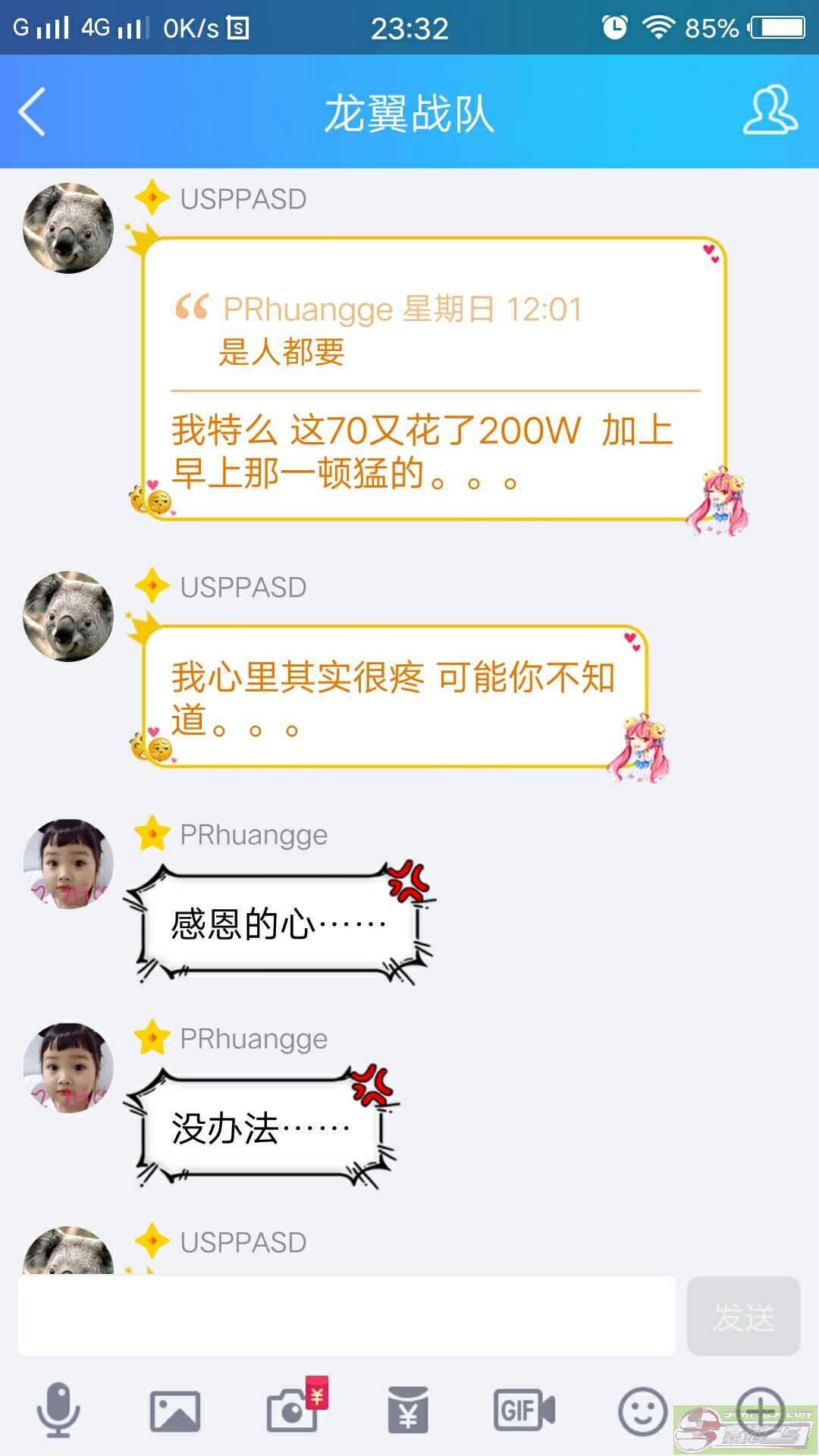819x1456 pixels.
Task: Record a voice message with microphone
Action: pos(58,1410)
